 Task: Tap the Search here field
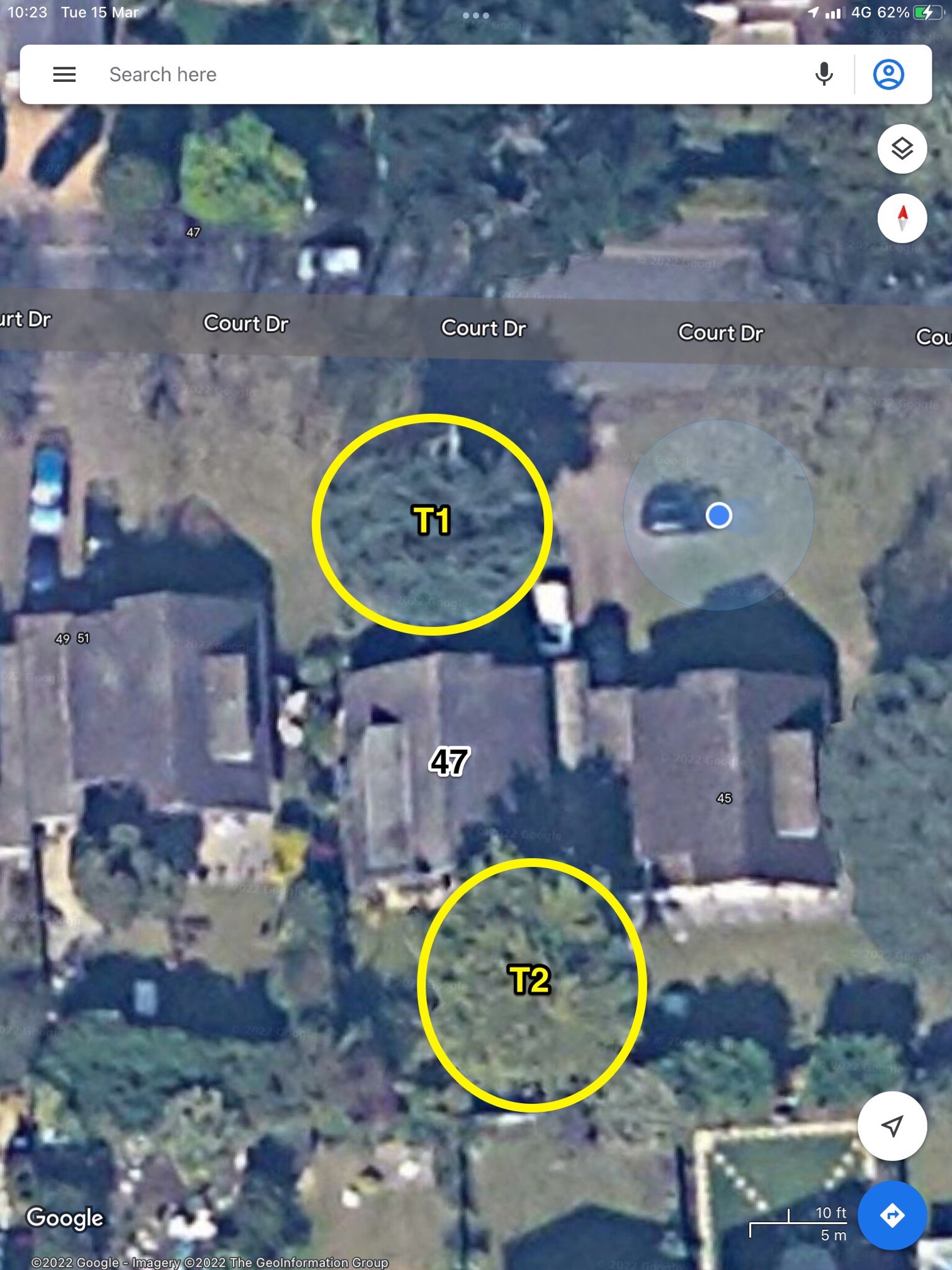(441, 74)
